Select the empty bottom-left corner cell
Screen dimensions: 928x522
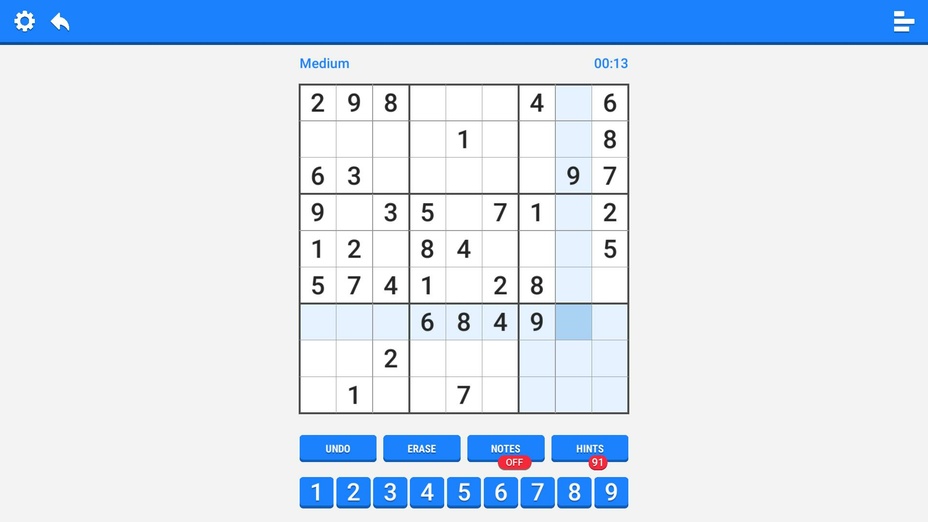(x=318, y=395)
